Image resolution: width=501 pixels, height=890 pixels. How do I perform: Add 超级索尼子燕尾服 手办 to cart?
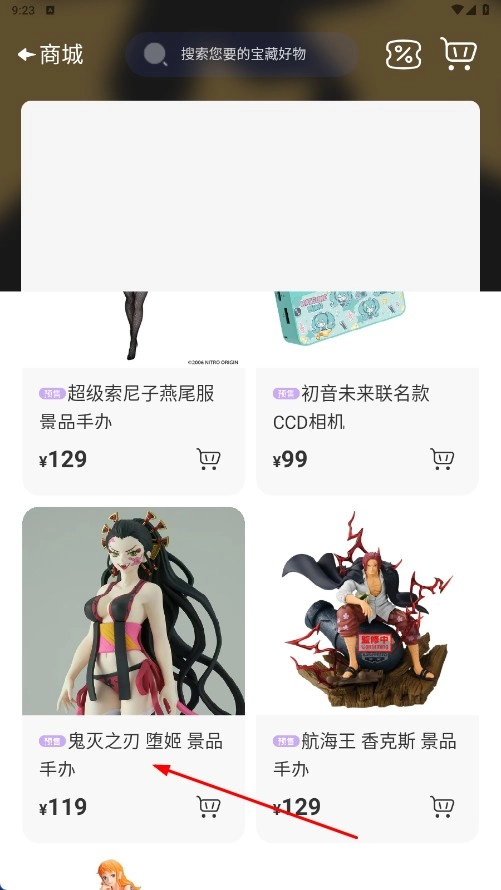point(208,459)
